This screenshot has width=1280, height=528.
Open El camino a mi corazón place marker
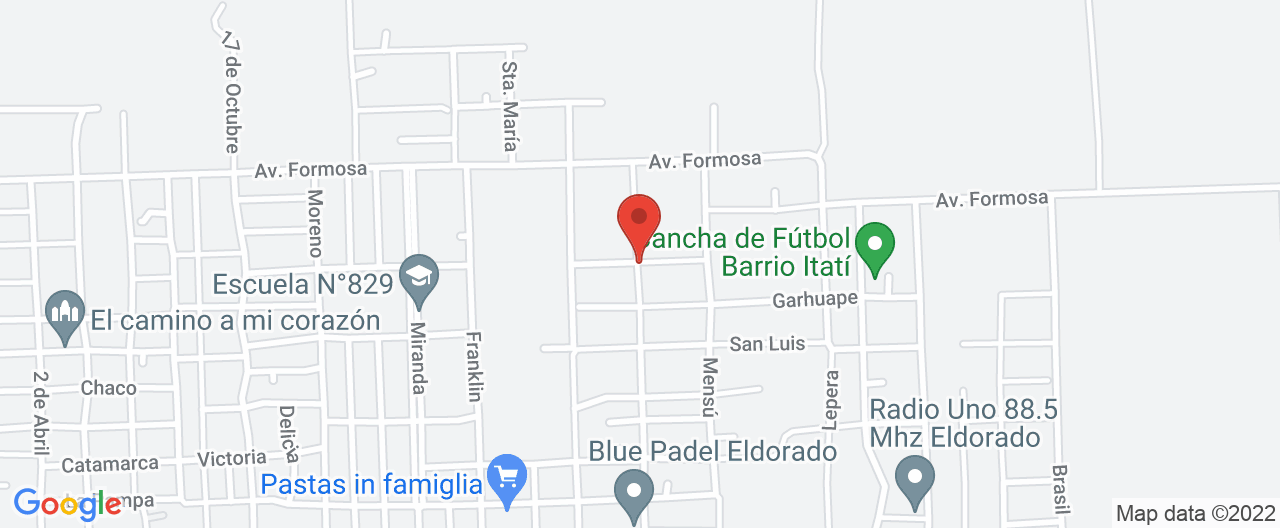(66, 313)
